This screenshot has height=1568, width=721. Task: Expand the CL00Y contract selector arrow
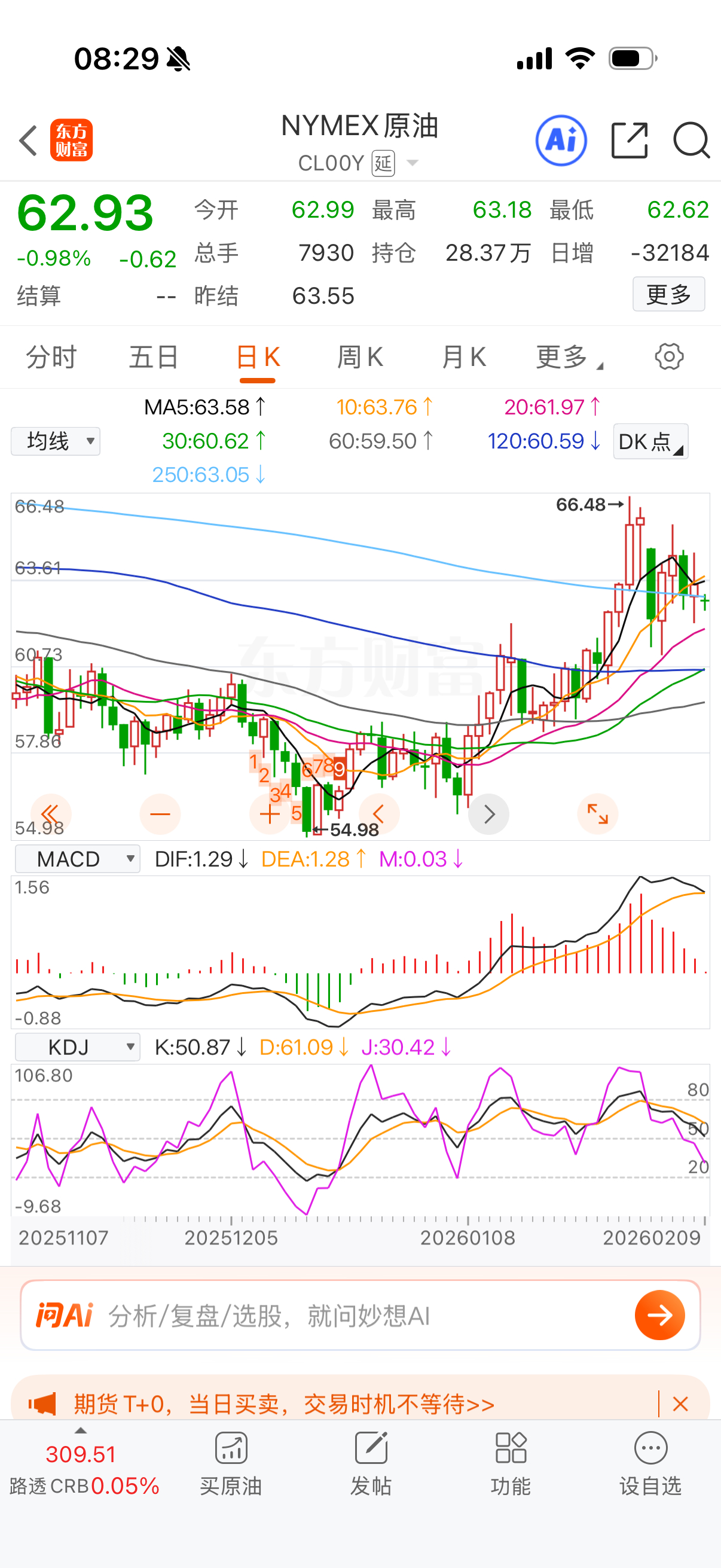(411, 163)
